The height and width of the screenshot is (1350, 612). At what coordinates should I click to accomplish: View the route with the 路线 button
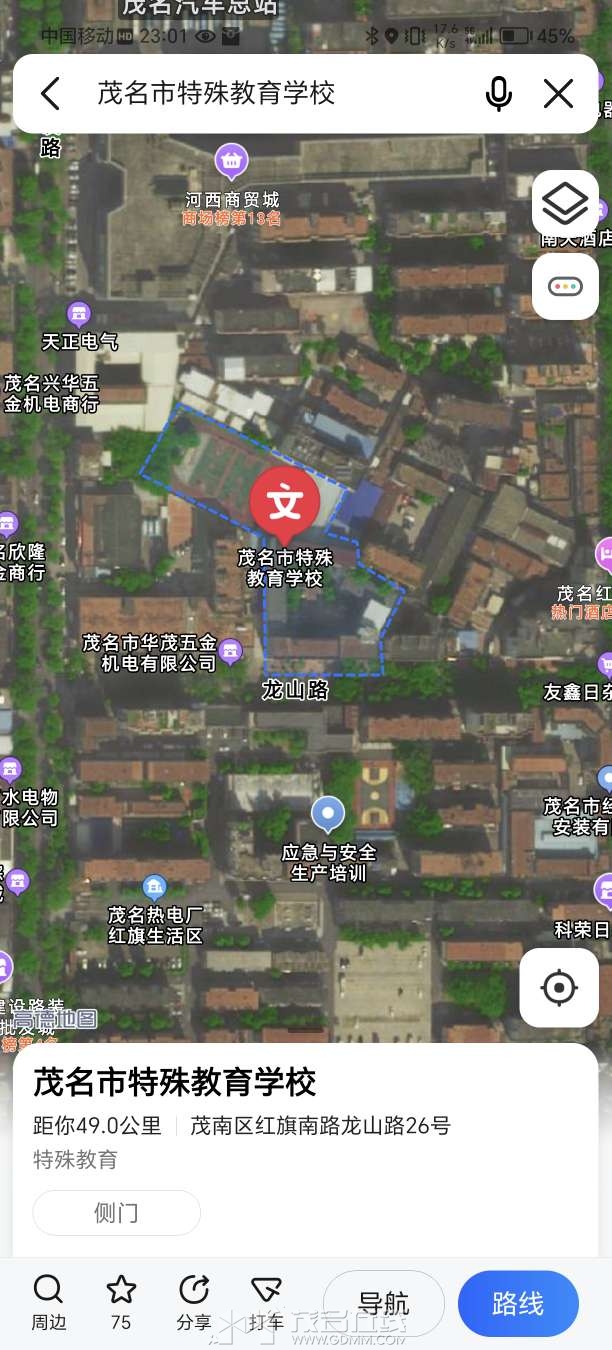[x=518, y=1303]
